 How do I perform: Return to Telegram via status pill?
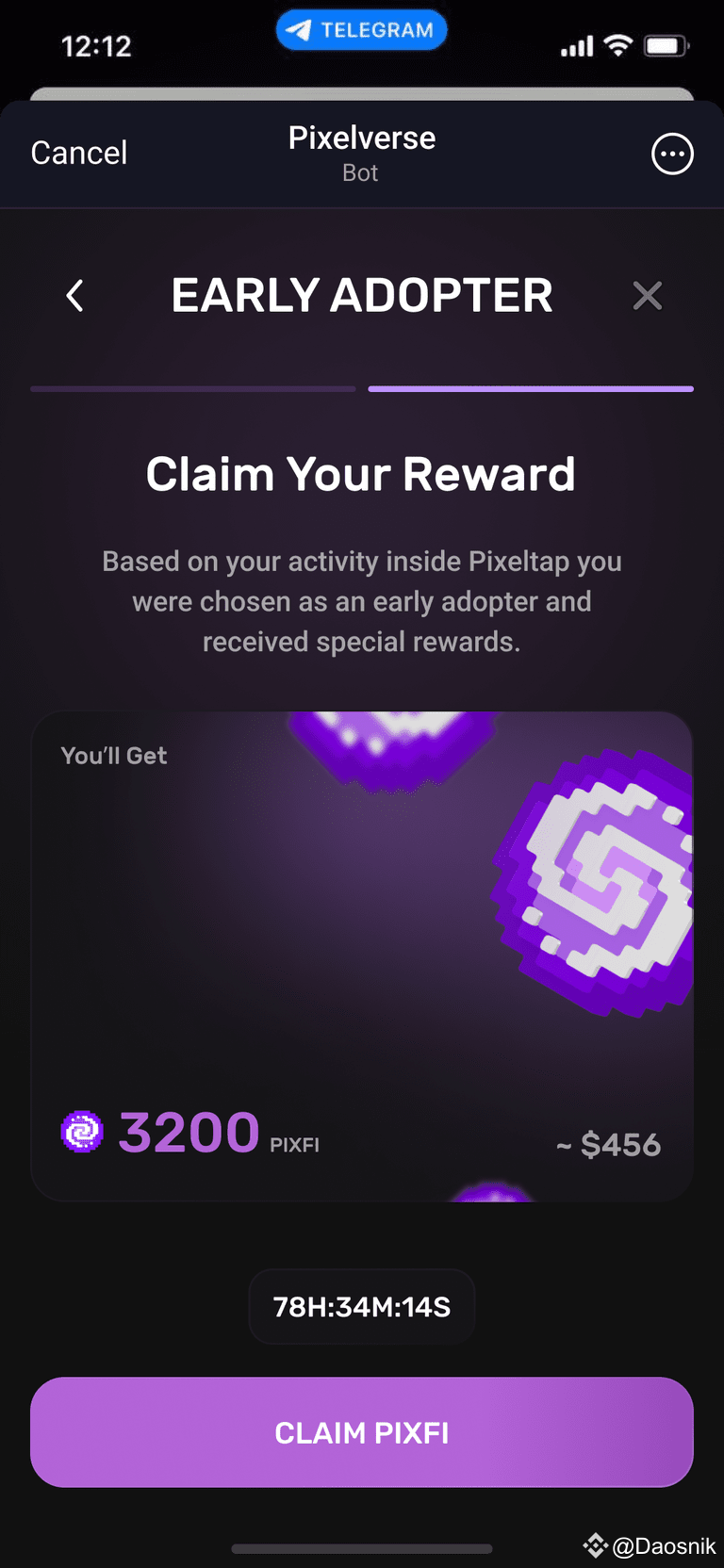point(361,30)
